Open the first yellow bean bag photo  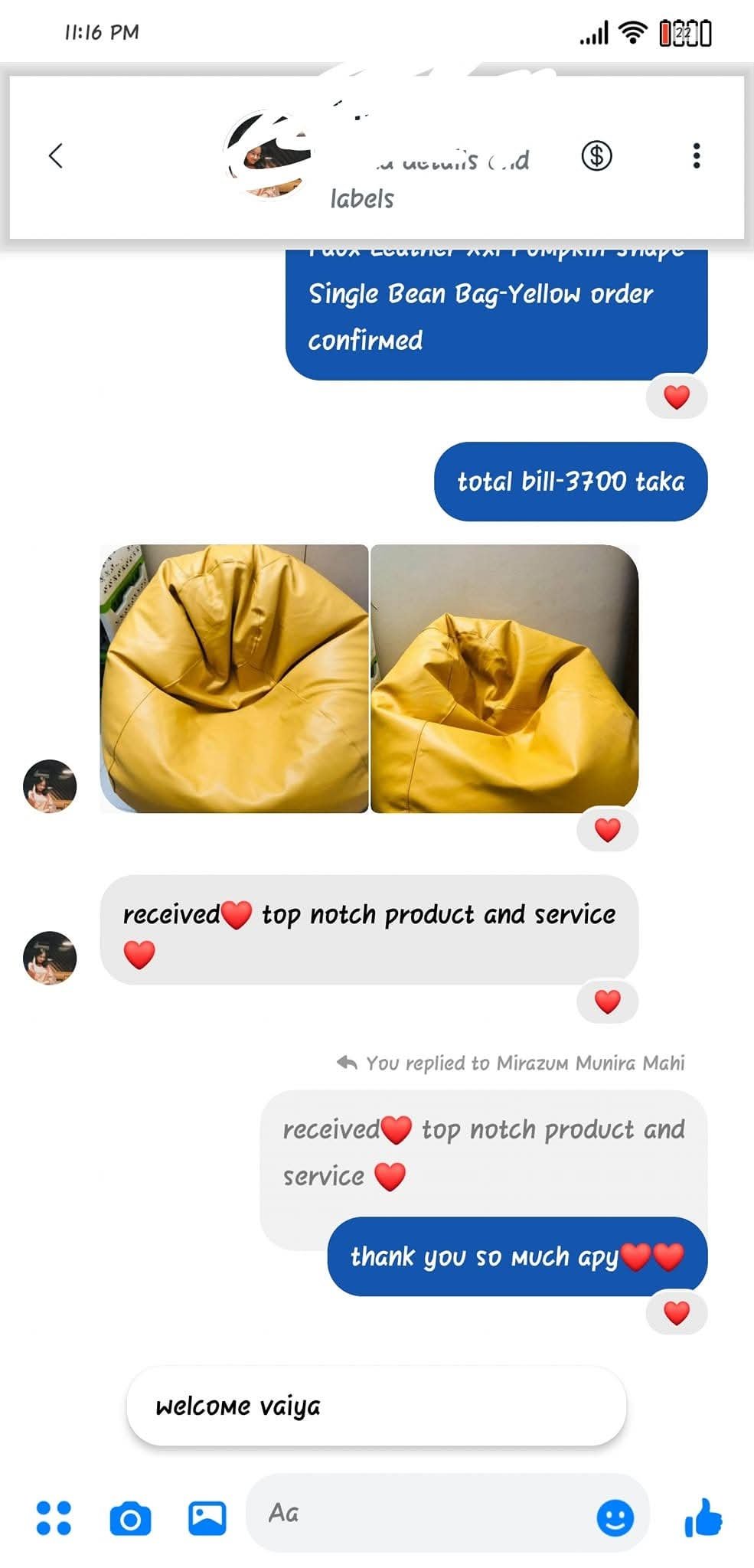coord(234,678)
